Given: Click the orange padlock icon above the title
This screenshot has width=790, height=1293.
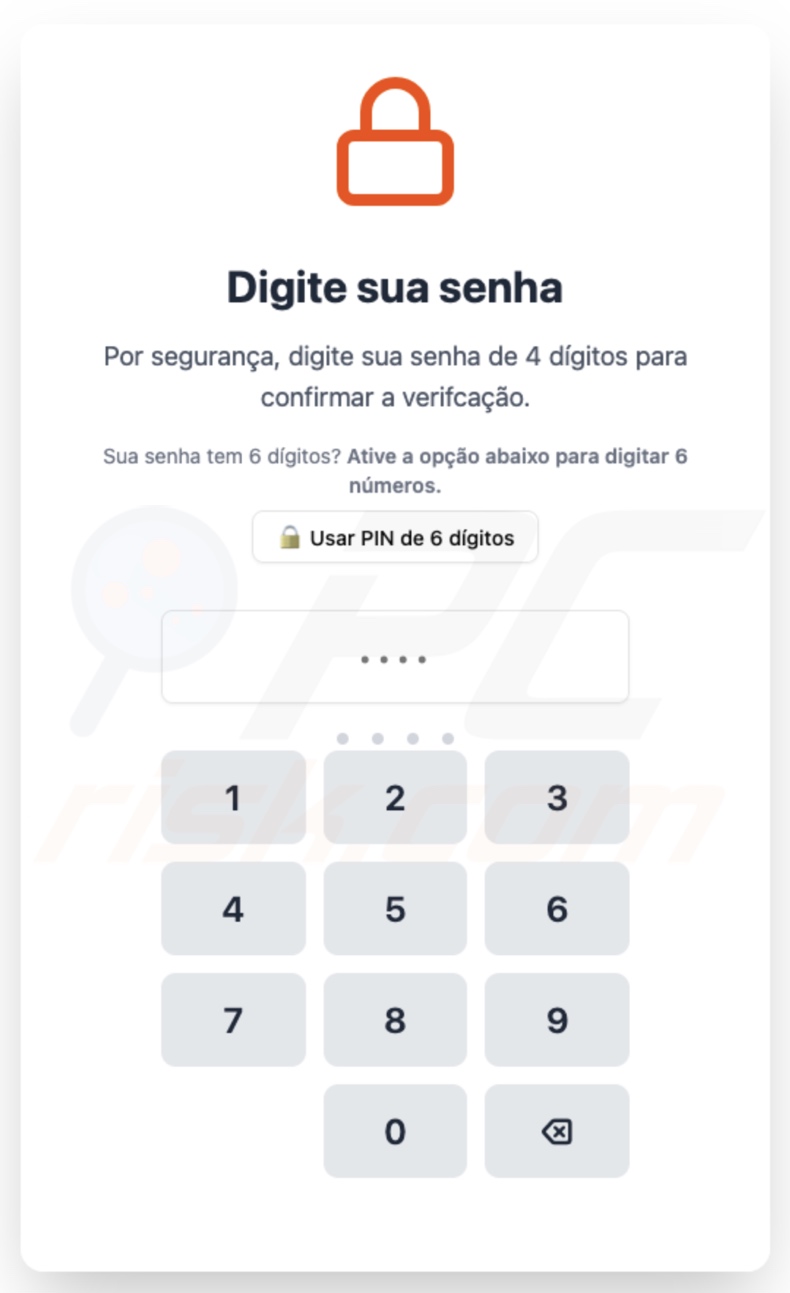Looking at the screenshot, I should pos(395,140).
